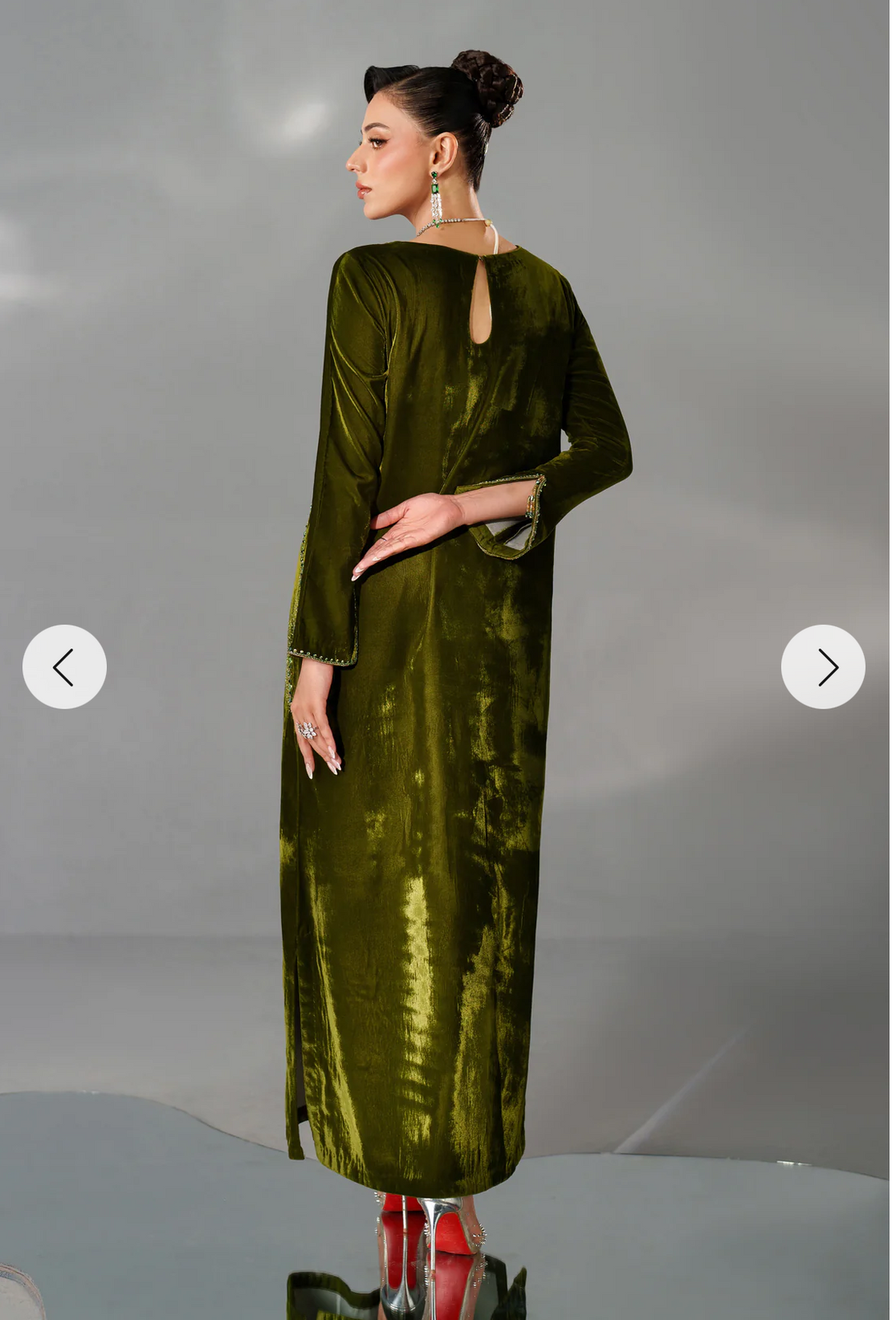Go to the previous product image
The width and height of the screenshot is (896, 1320).
pyautogui.click(x=64, y=667)
